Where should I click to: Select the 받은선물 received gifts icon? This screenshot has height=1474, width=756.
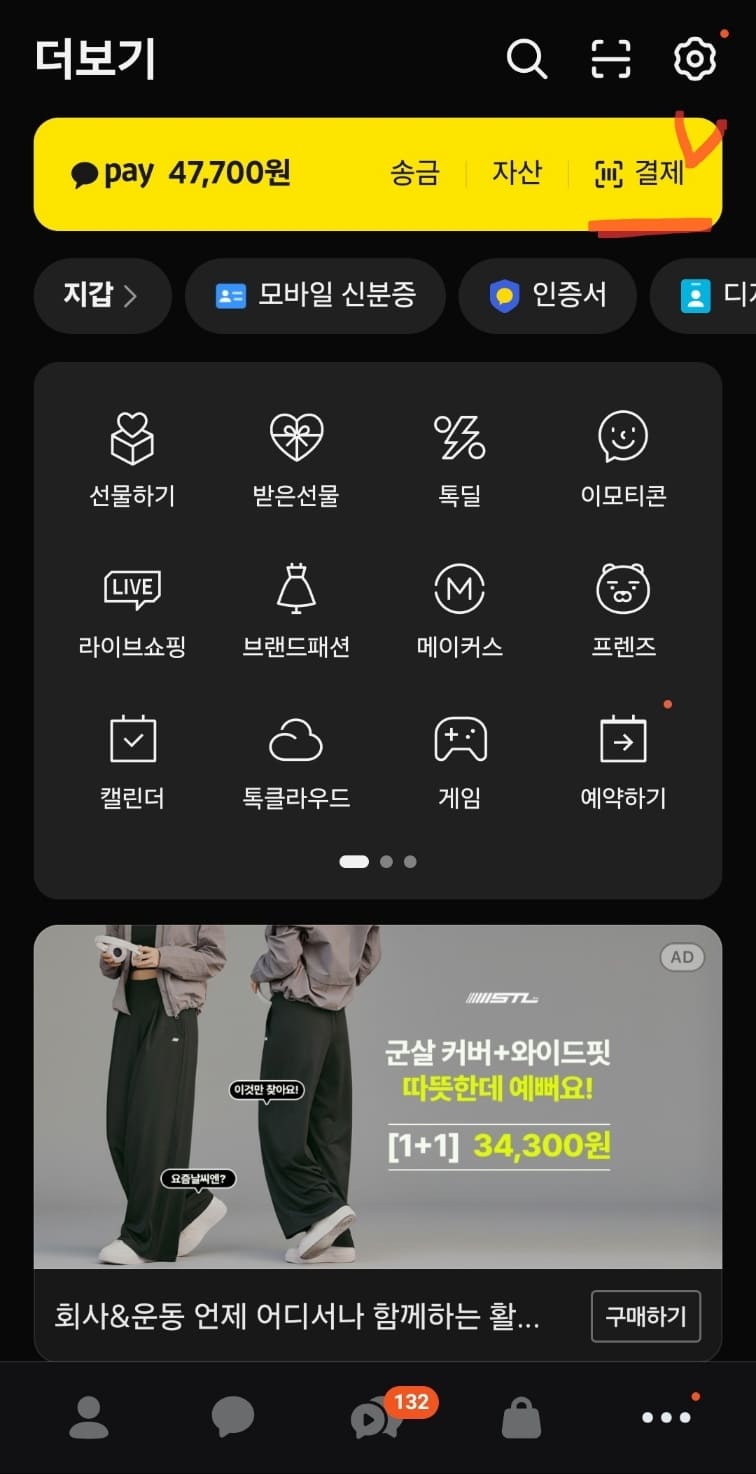295,457
